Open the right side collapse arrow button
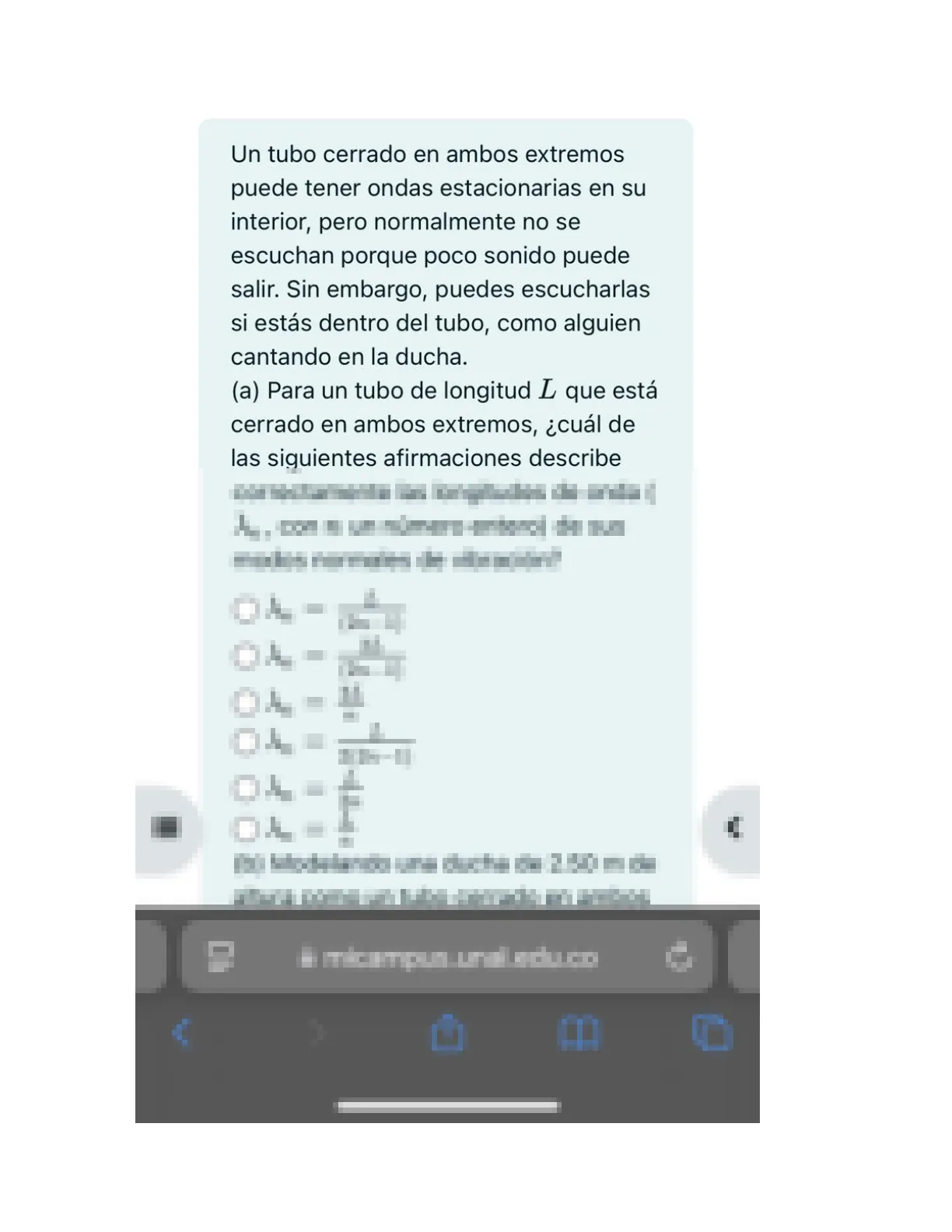952x1232 pixels. (x=733, y=828)
